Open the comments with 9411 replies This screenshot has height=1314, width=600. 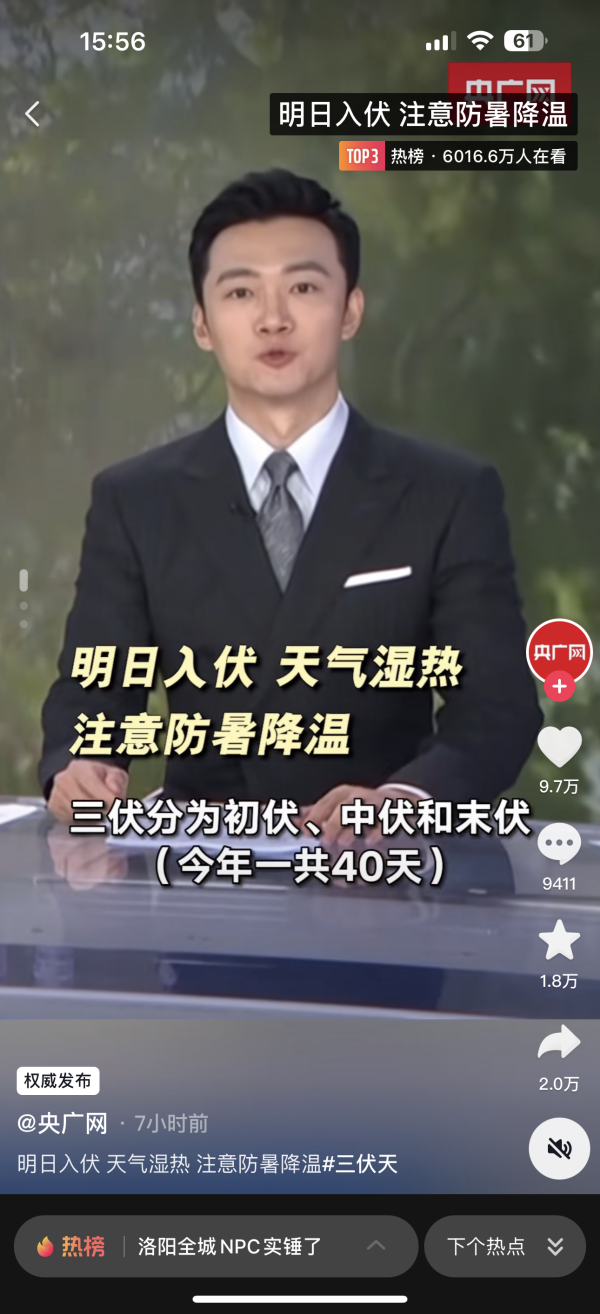[x=559, y=846]
